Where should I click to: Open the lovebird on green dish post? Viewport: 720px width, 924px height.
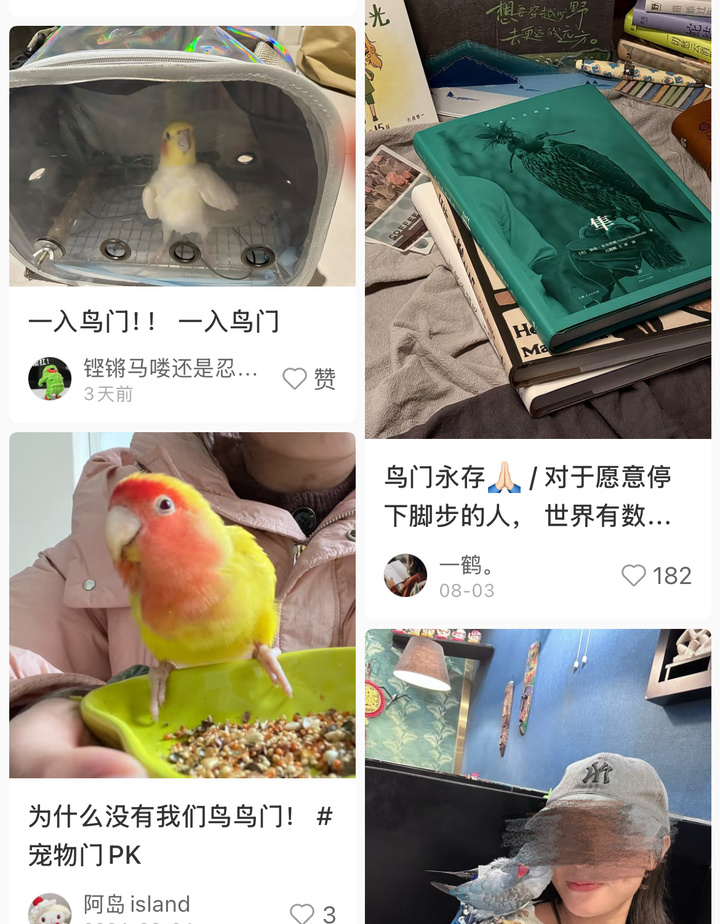[182, 605]
